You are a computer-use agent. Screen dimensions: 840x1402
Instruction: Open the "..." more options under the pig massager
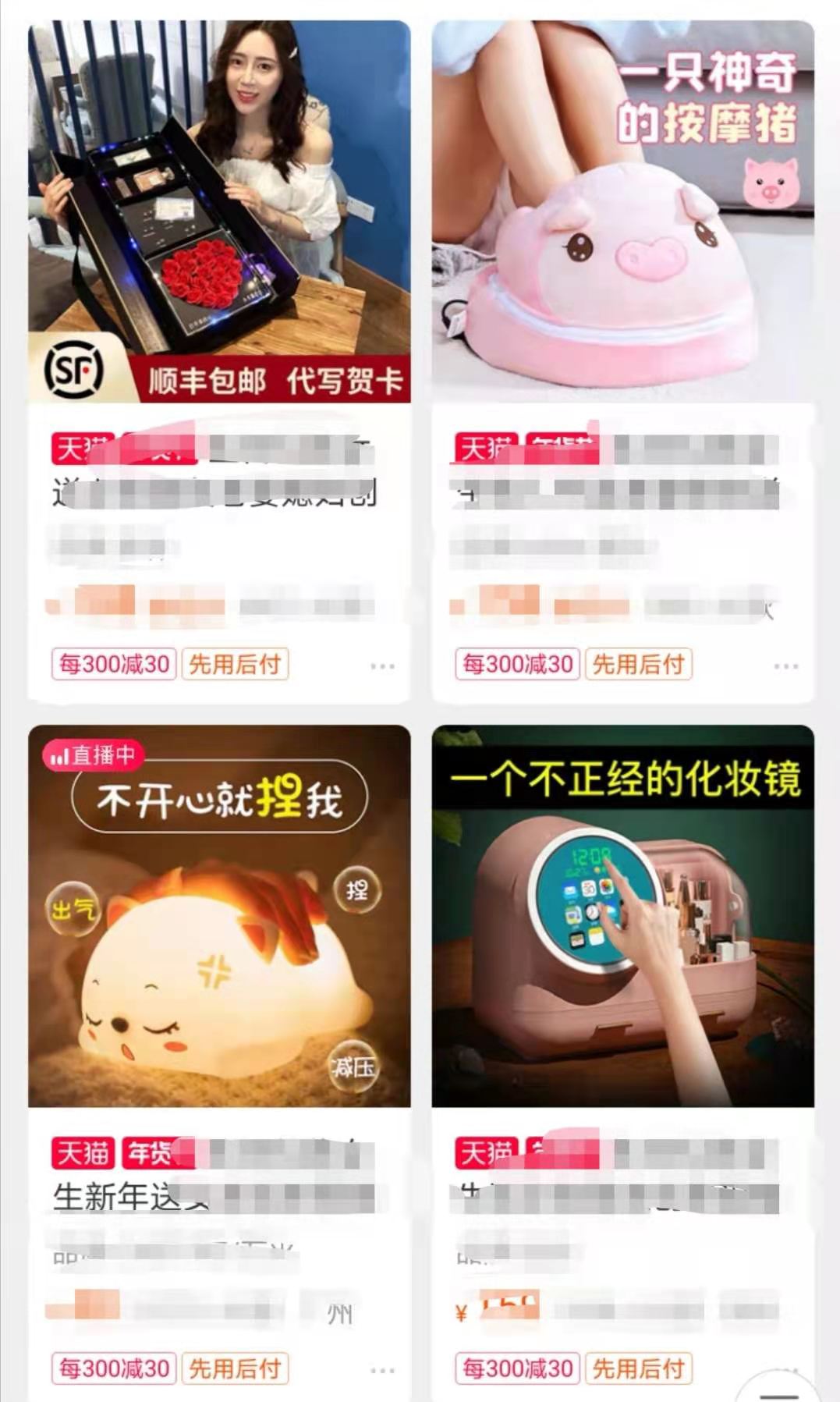coord(785,665)
